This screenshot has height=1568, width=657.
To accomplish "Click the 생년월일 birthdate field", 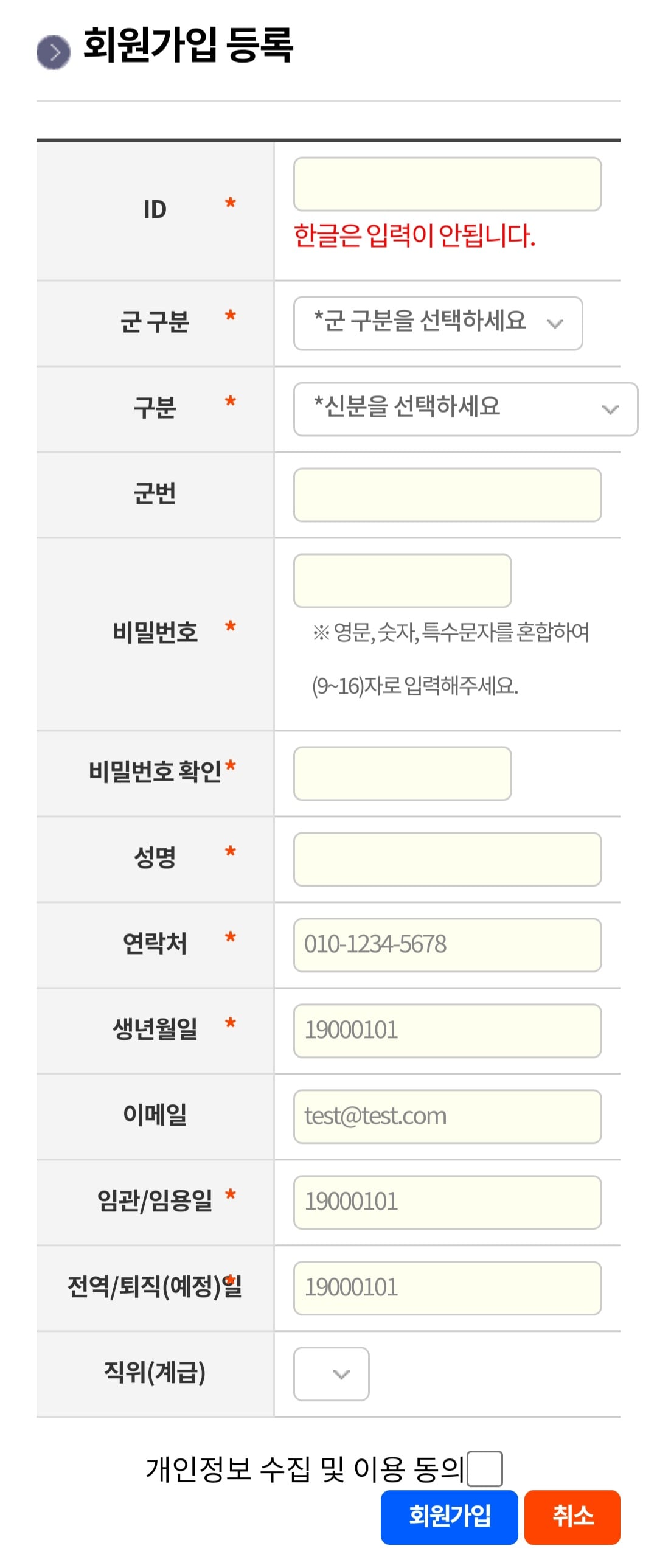I will tap(447, 1031).
